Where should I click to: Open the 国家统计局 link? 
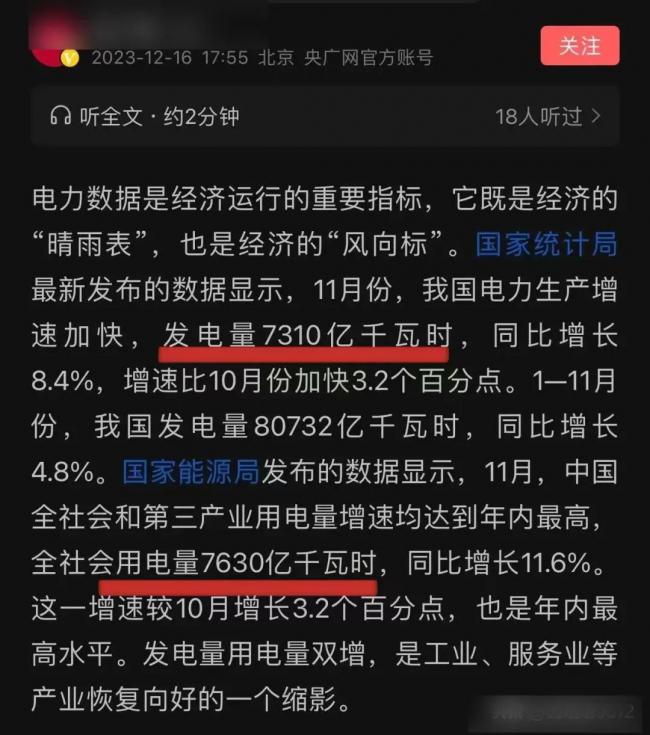coord(545,245)
